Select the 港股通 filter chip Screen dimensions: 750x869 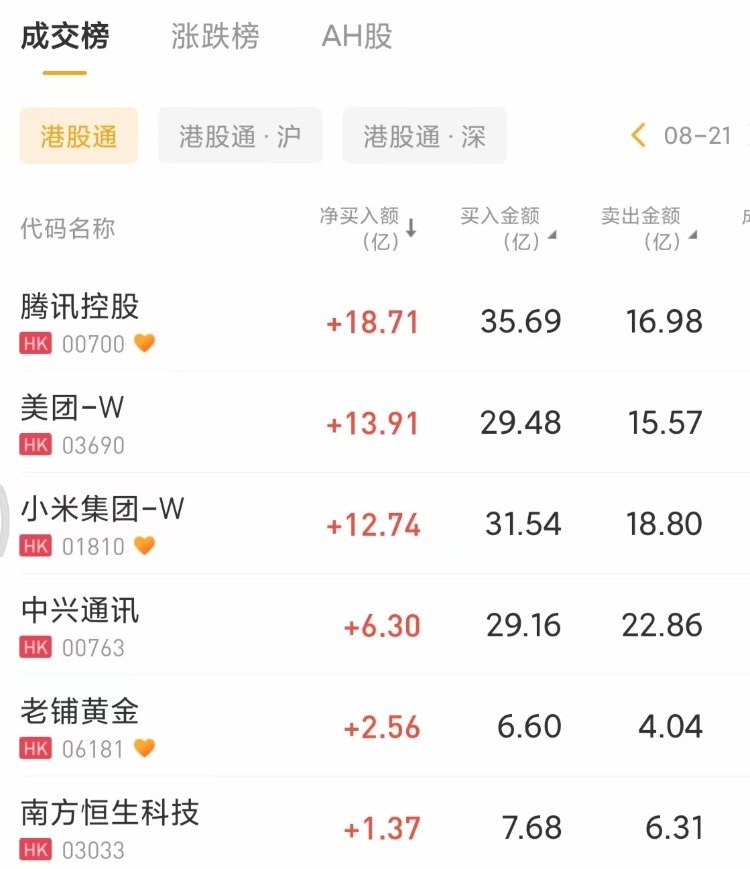click(x=78, y=136)
